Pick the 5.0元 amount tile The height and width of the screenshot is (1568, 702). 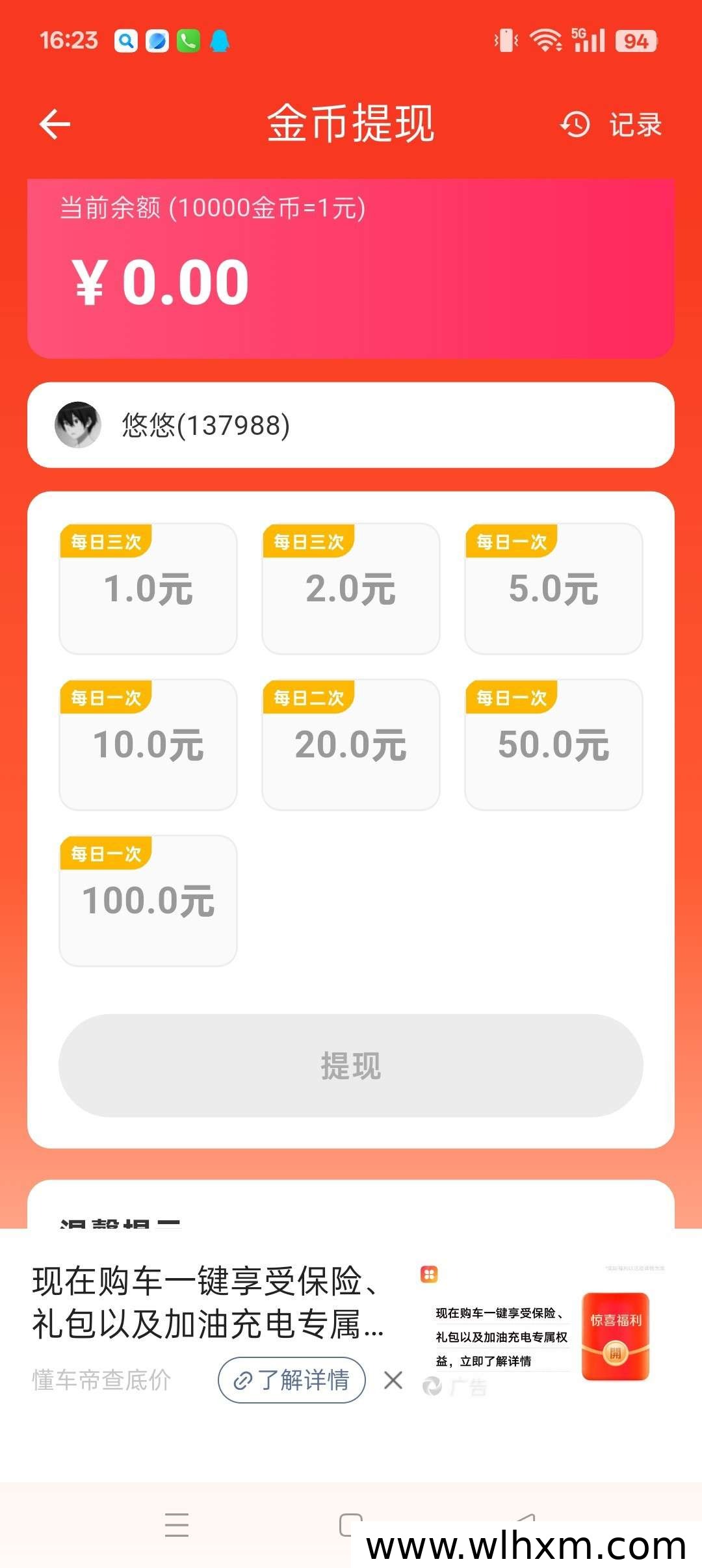click(x=554, y=589)
